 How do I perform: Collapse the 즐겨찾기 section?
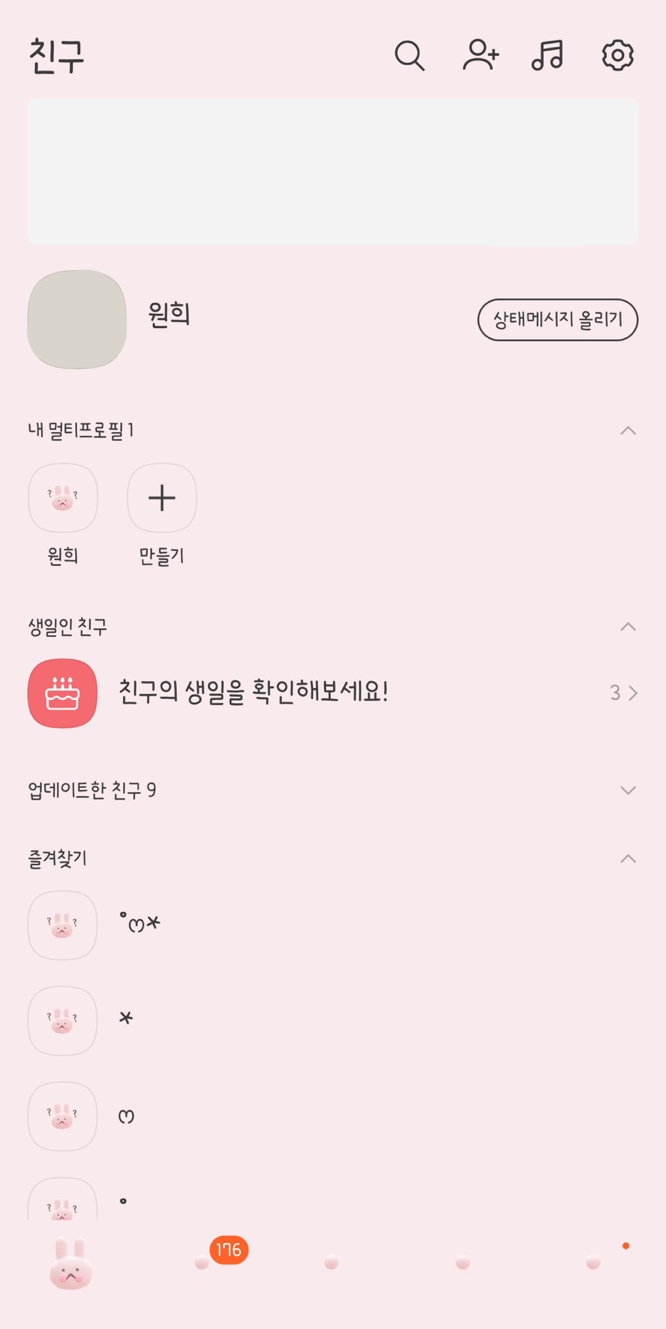click(x=628, y=859)
